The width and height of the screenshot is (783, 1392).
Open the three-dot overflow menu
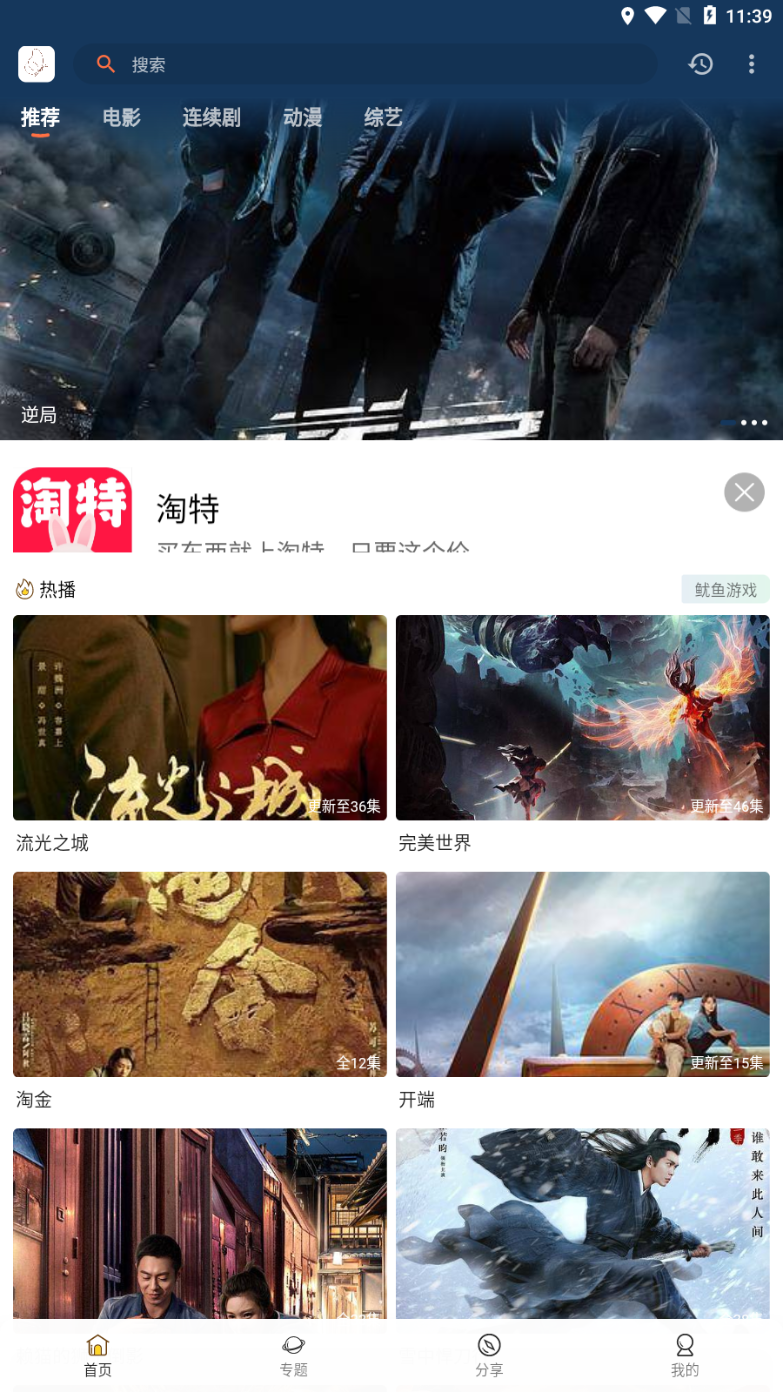pyautogui.click(x=751, y=64)
